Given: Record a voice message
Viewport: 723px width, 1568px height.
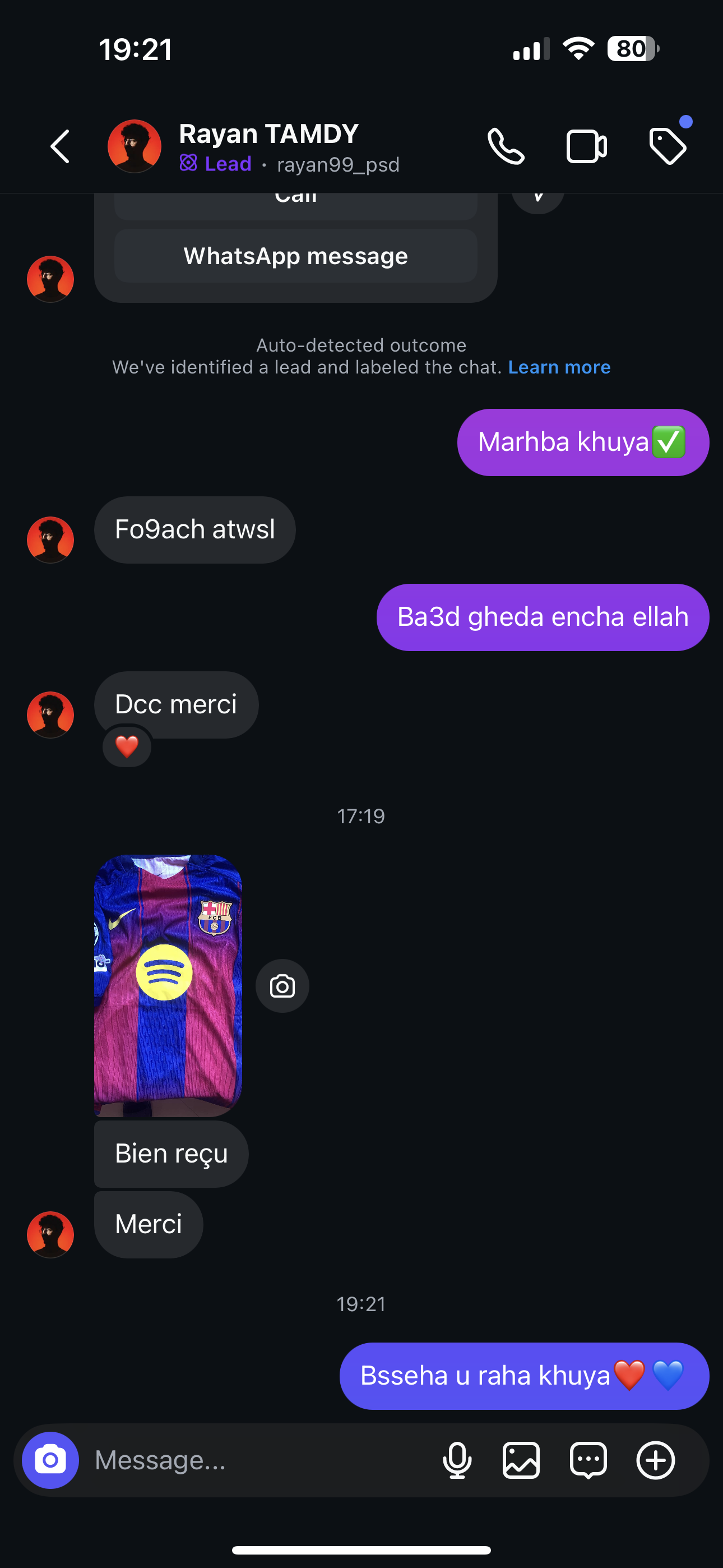Looking at the screenshot, I should coord(457,1460).
